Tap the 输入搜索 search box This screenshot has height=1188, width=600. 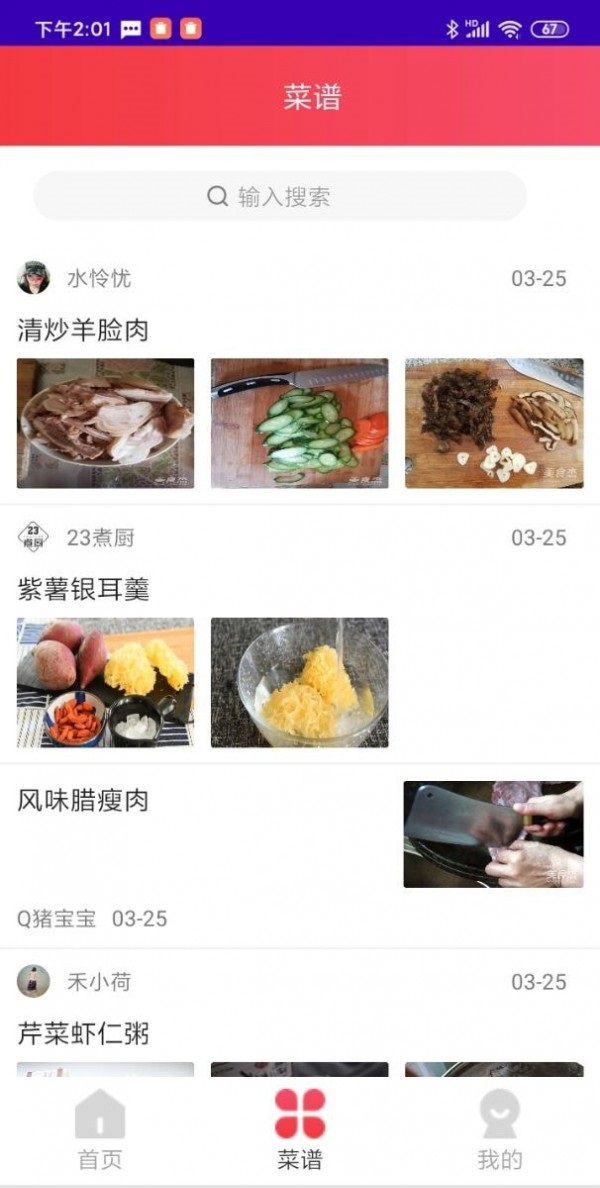click(280, 196)
